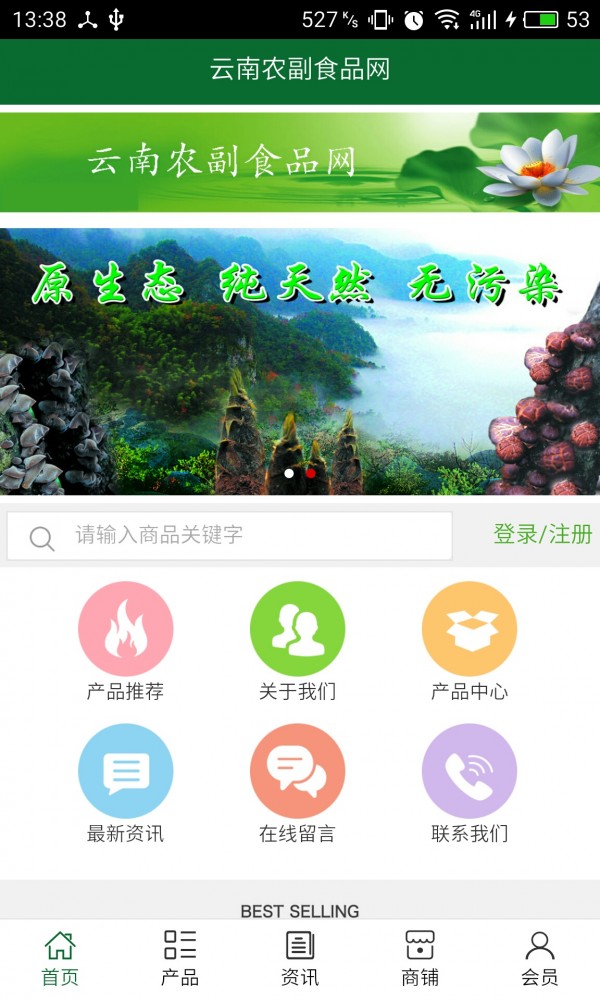Open 登录/注册 login link

click(542, 534)
